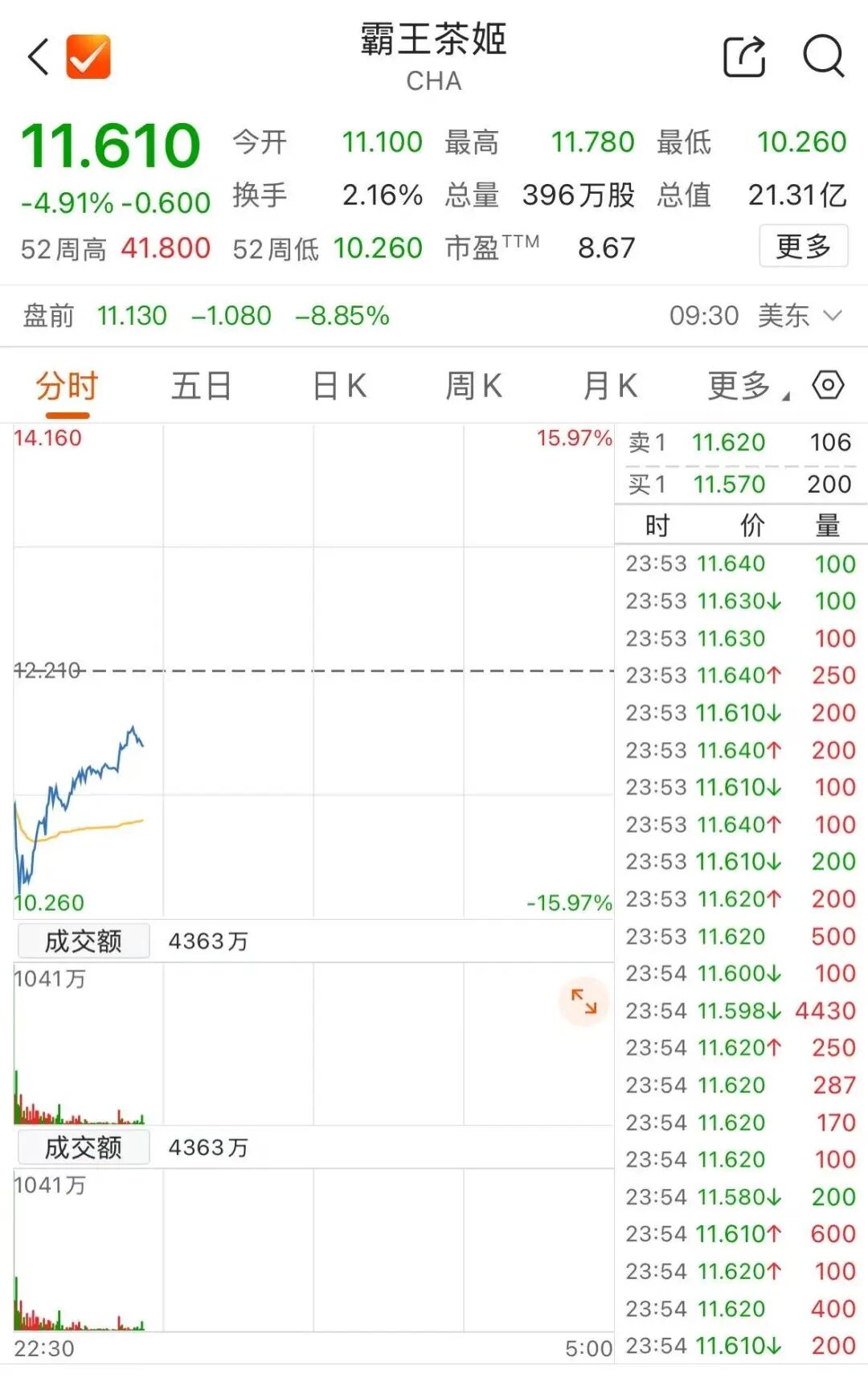Switch to the 分时 chart tab
This screenshot has height=1382, width=868.
[x=67, y=387]
